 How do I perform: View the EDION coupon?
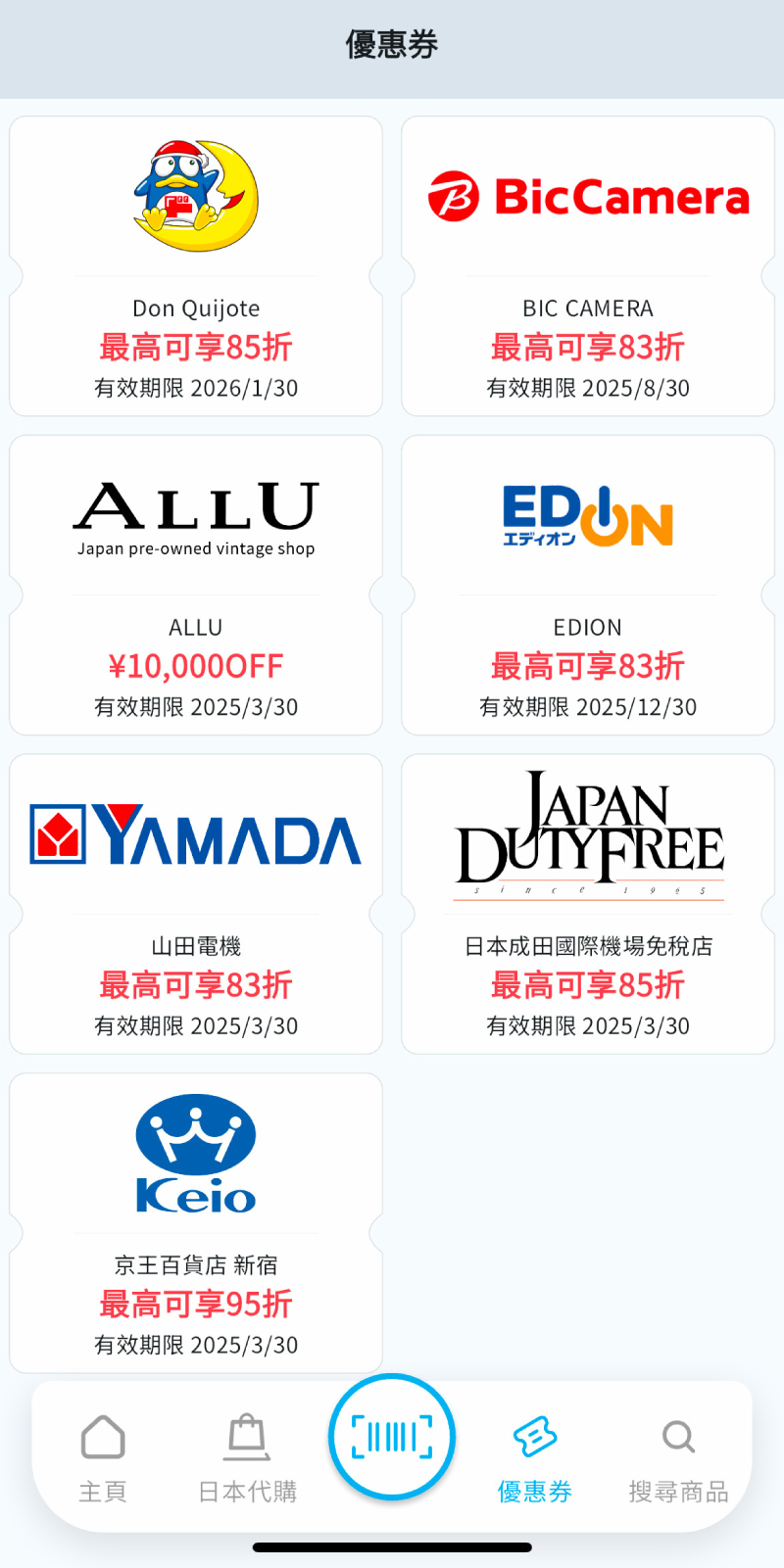click(588, 586)
